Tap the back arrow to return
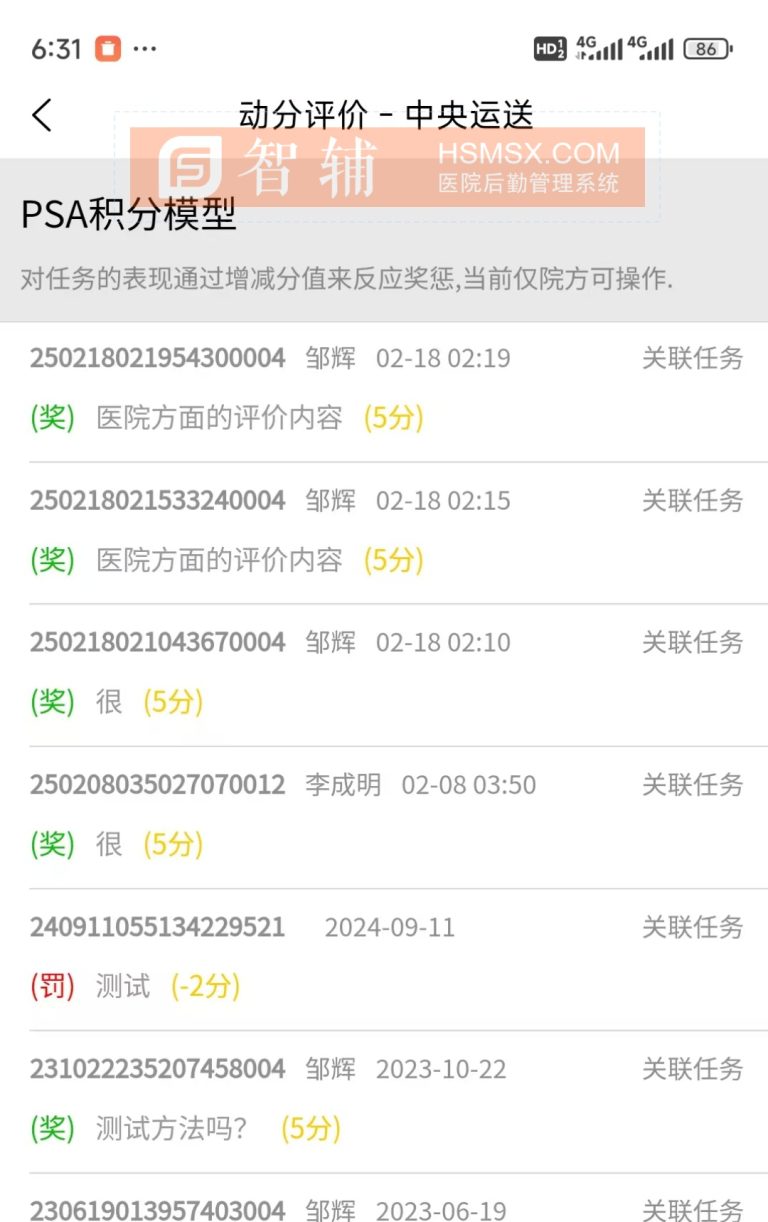 41,116
